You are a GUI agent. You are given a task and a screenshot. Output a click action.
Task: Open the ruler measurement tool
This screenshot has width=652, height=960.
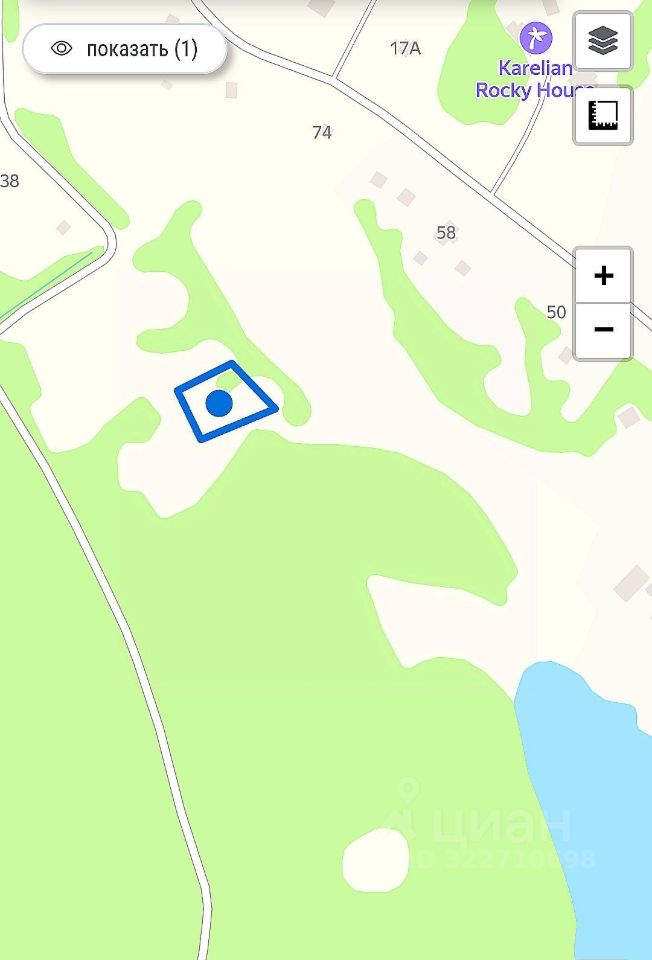[603, 115]
